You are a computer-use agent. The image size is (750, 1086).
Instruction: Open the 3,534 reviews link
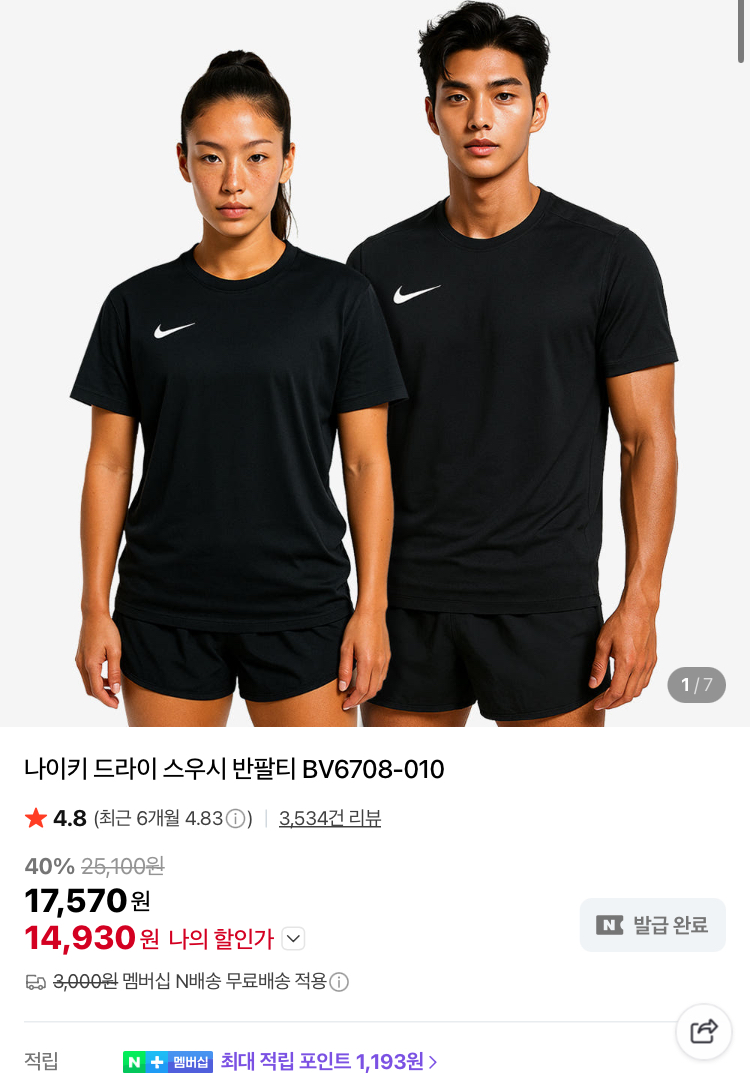(x=330, y=818)
